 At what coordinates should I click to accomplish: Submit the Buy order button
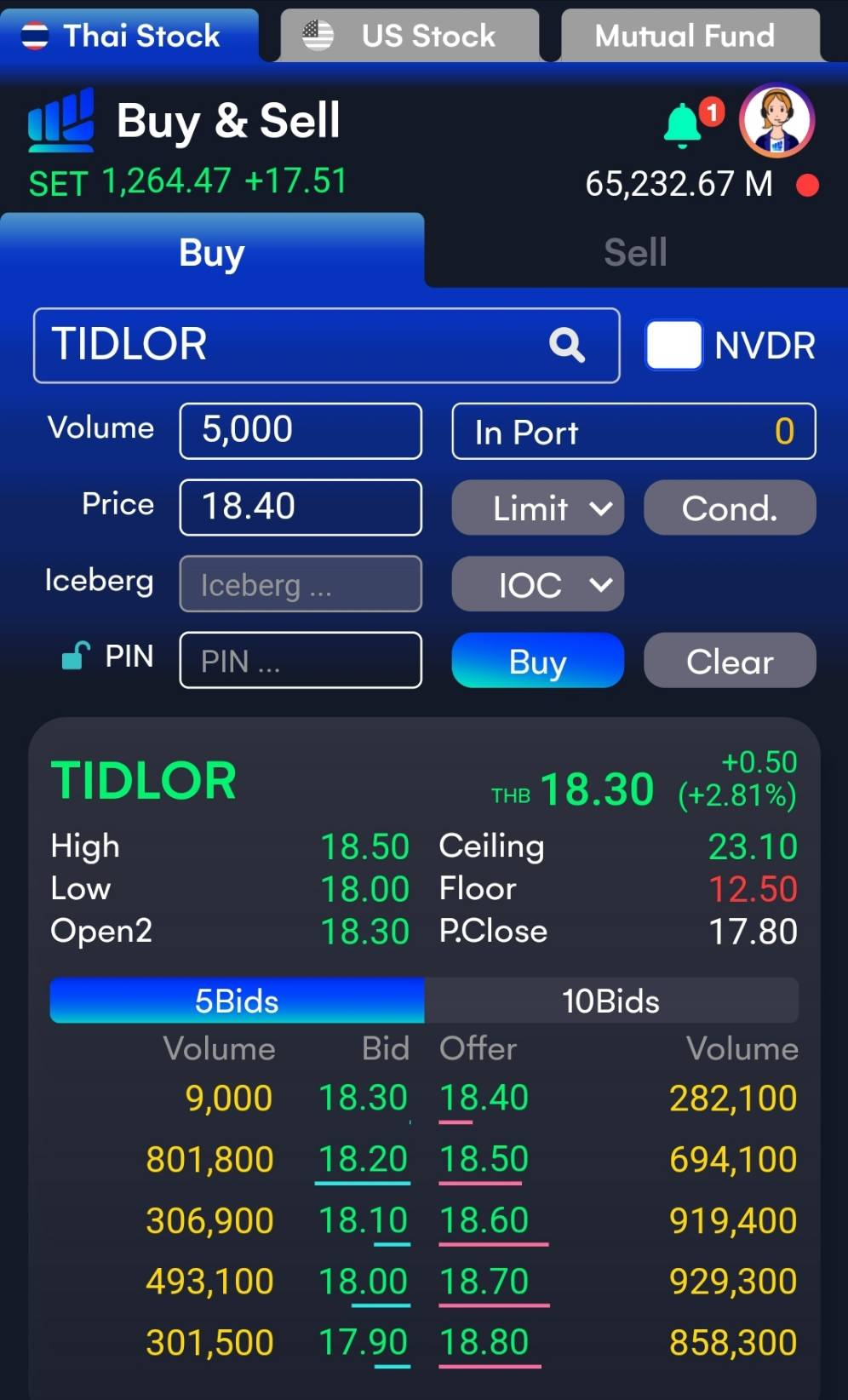coord(538,661)
